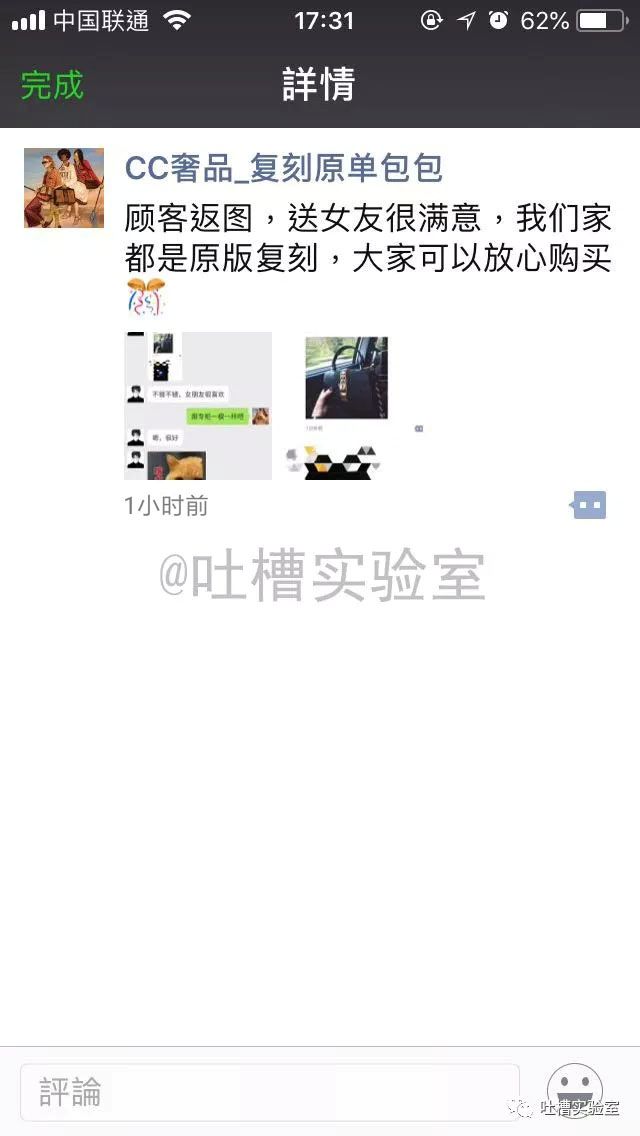This screenshot has height=1136, width=640.
Task: View the chat screenshot image
Action: click(x=198, y=406)
